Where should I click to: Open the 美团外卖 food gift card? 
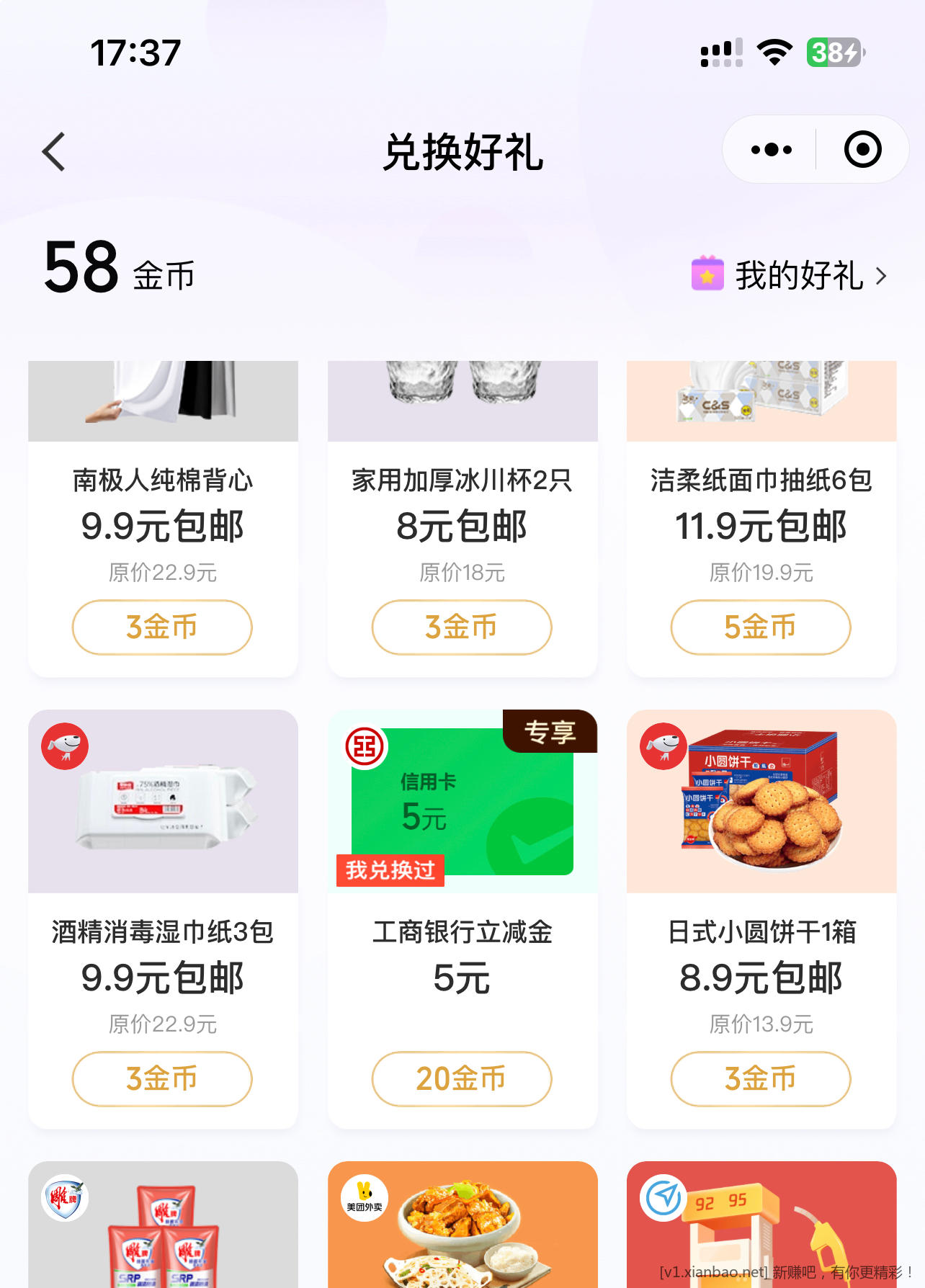coord(462,1225)
